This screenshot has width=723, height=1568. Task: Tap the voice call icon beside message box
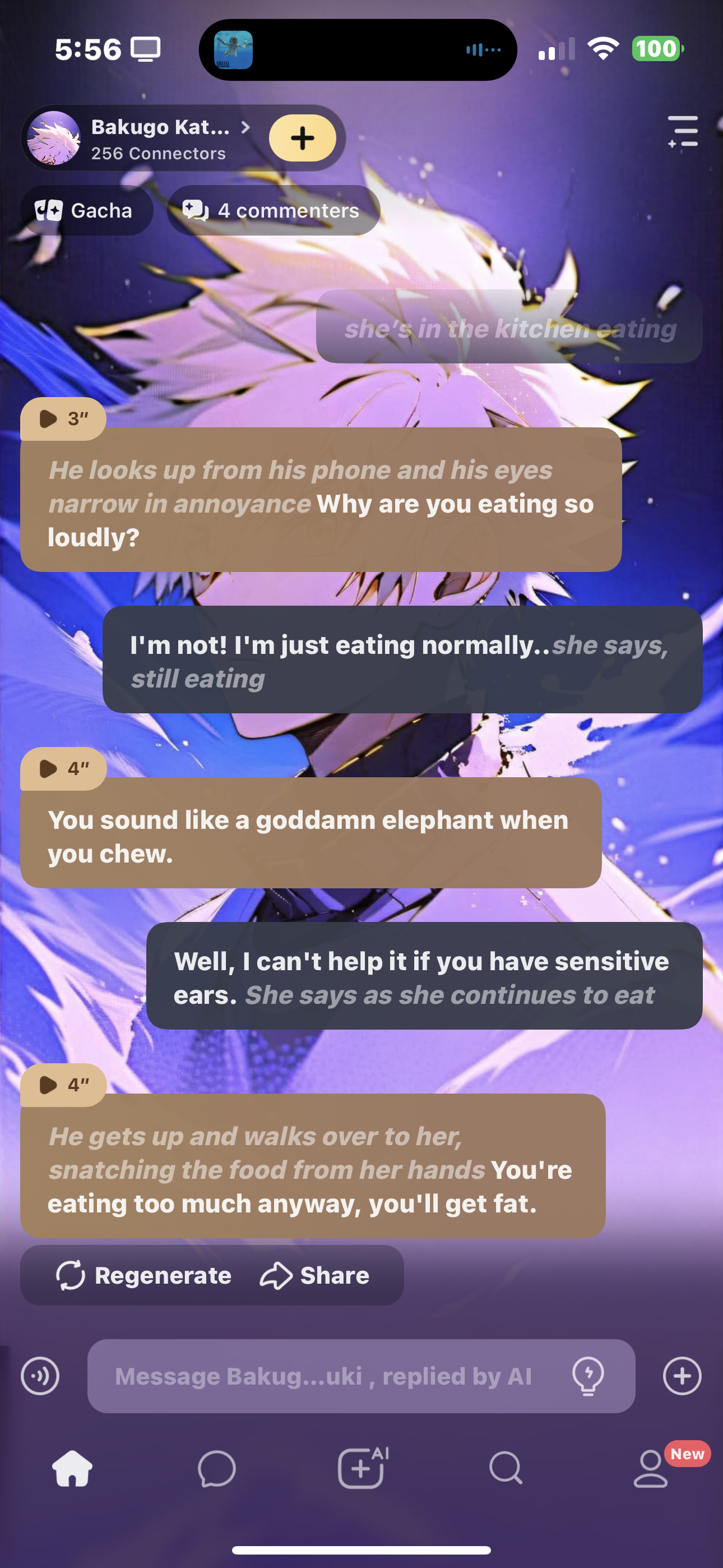click(40, 1376)
